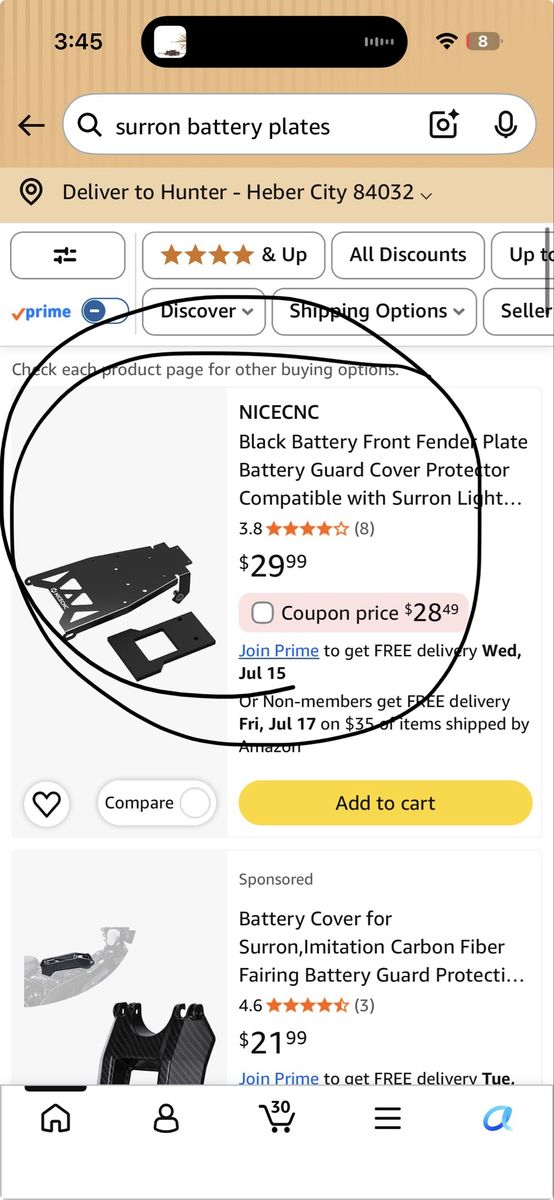Go back with the arrow icon

(32, 125)
